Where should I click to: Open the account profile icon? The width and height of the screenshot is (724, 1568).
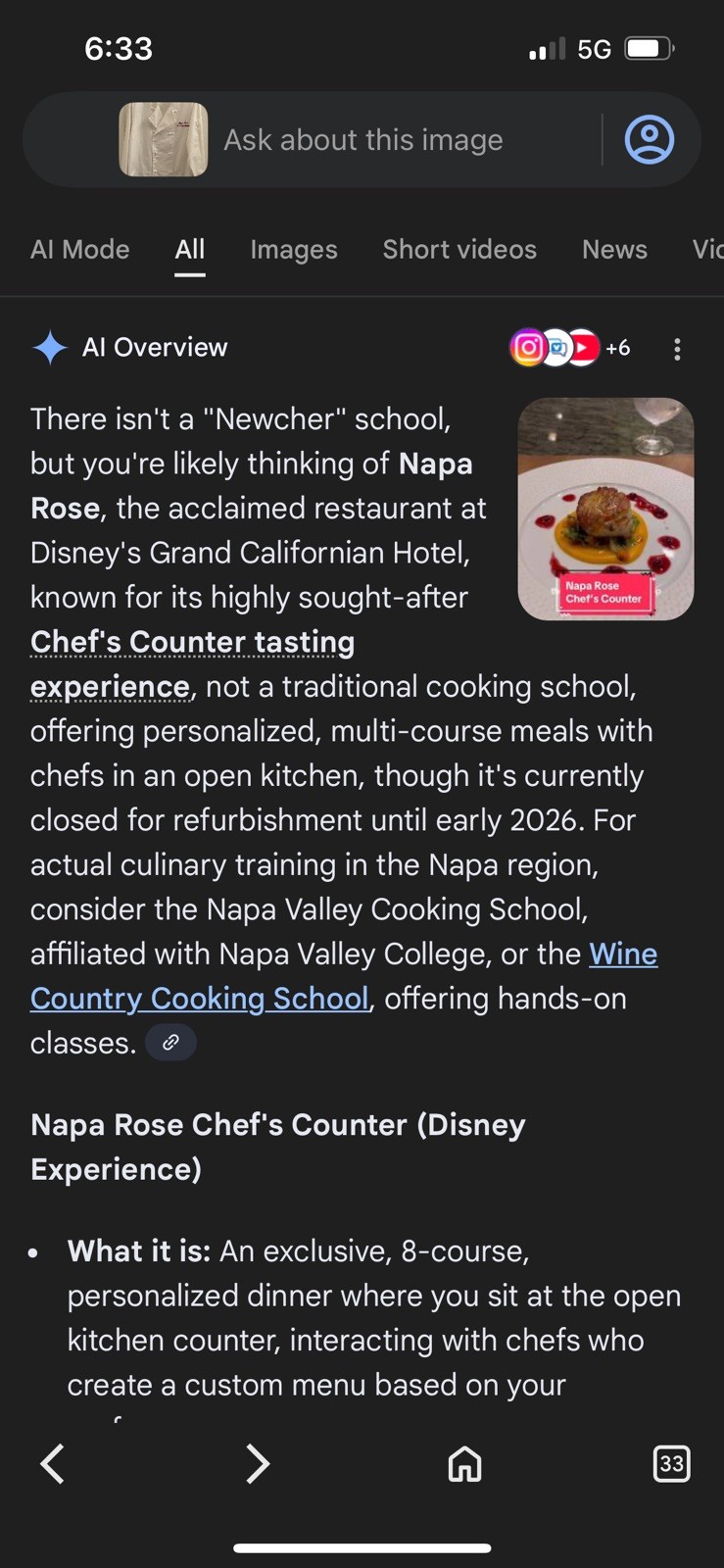[x=649, y=140]
